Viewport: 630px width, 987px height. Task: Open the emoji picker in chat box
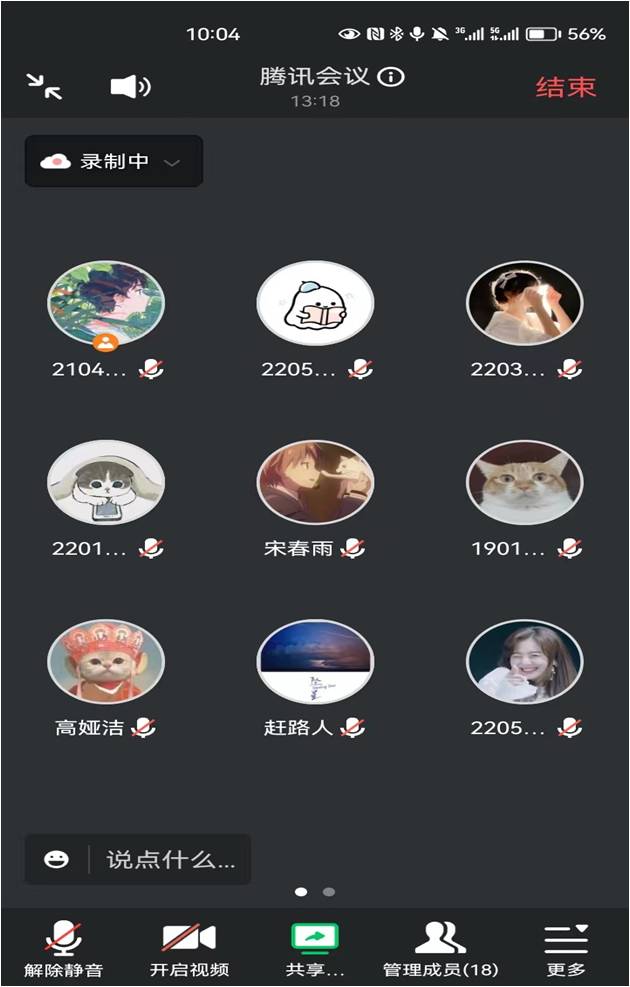(57, 859)
